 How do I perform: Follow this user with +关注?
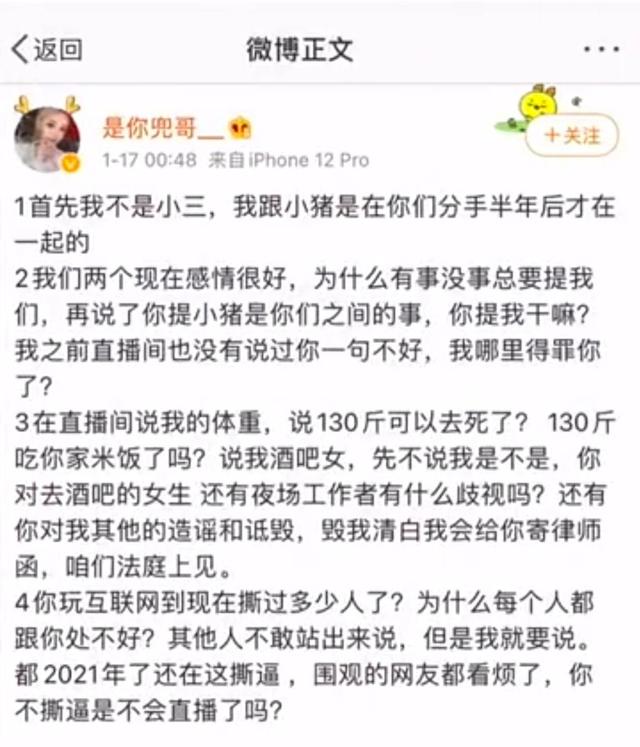564,135
